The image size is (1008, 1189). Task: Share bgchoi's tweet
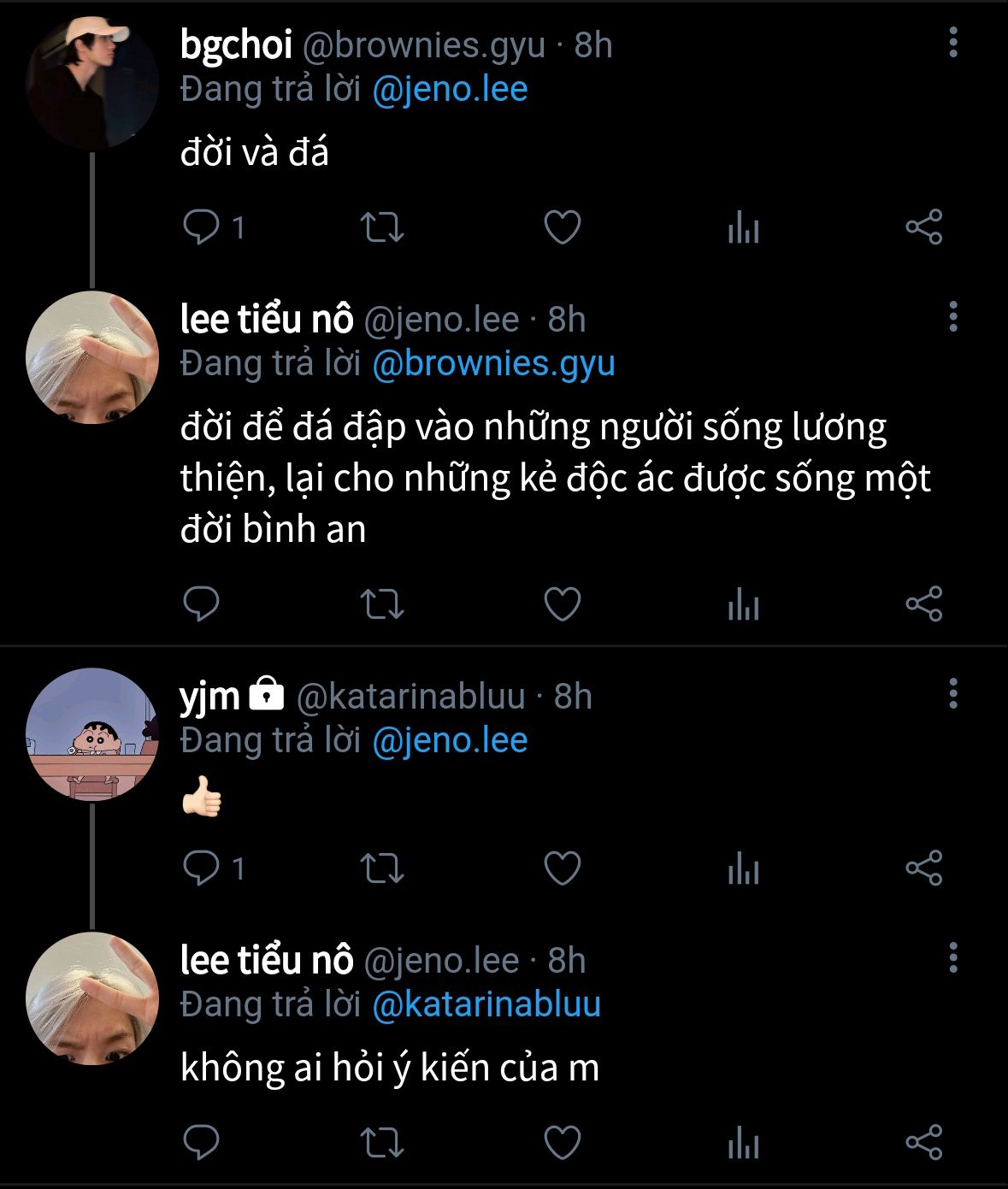click(x=923, y=227)
